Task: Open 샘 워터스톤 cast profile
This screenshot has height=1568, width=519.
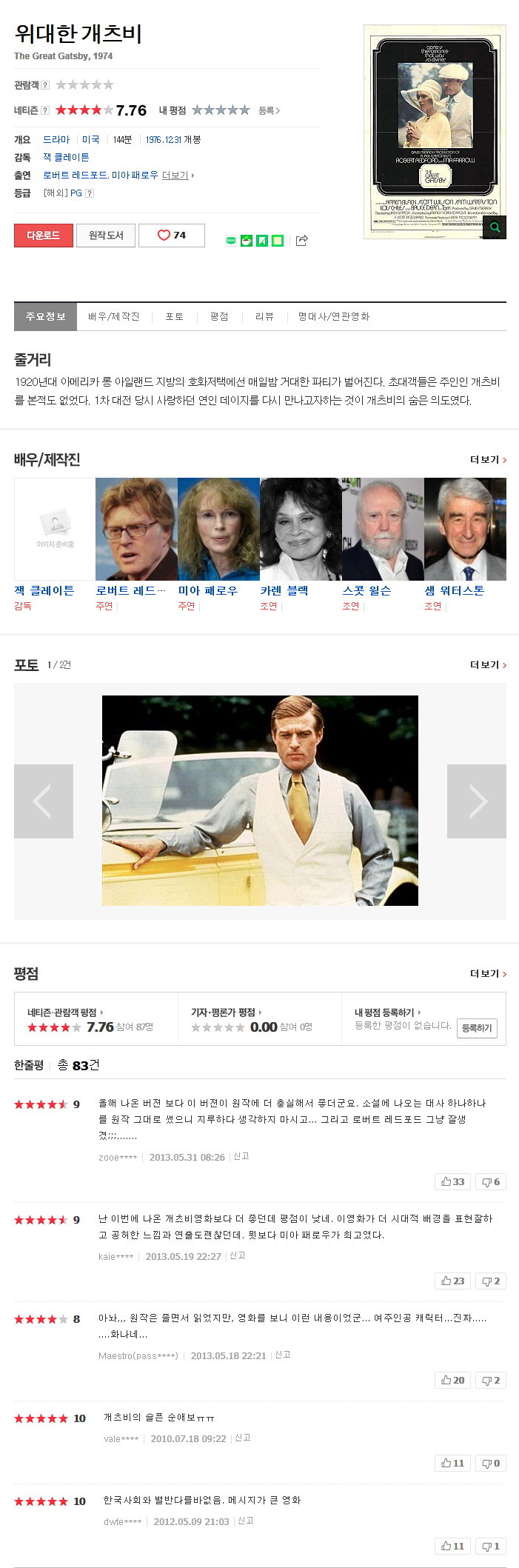Action: [455, 590]
